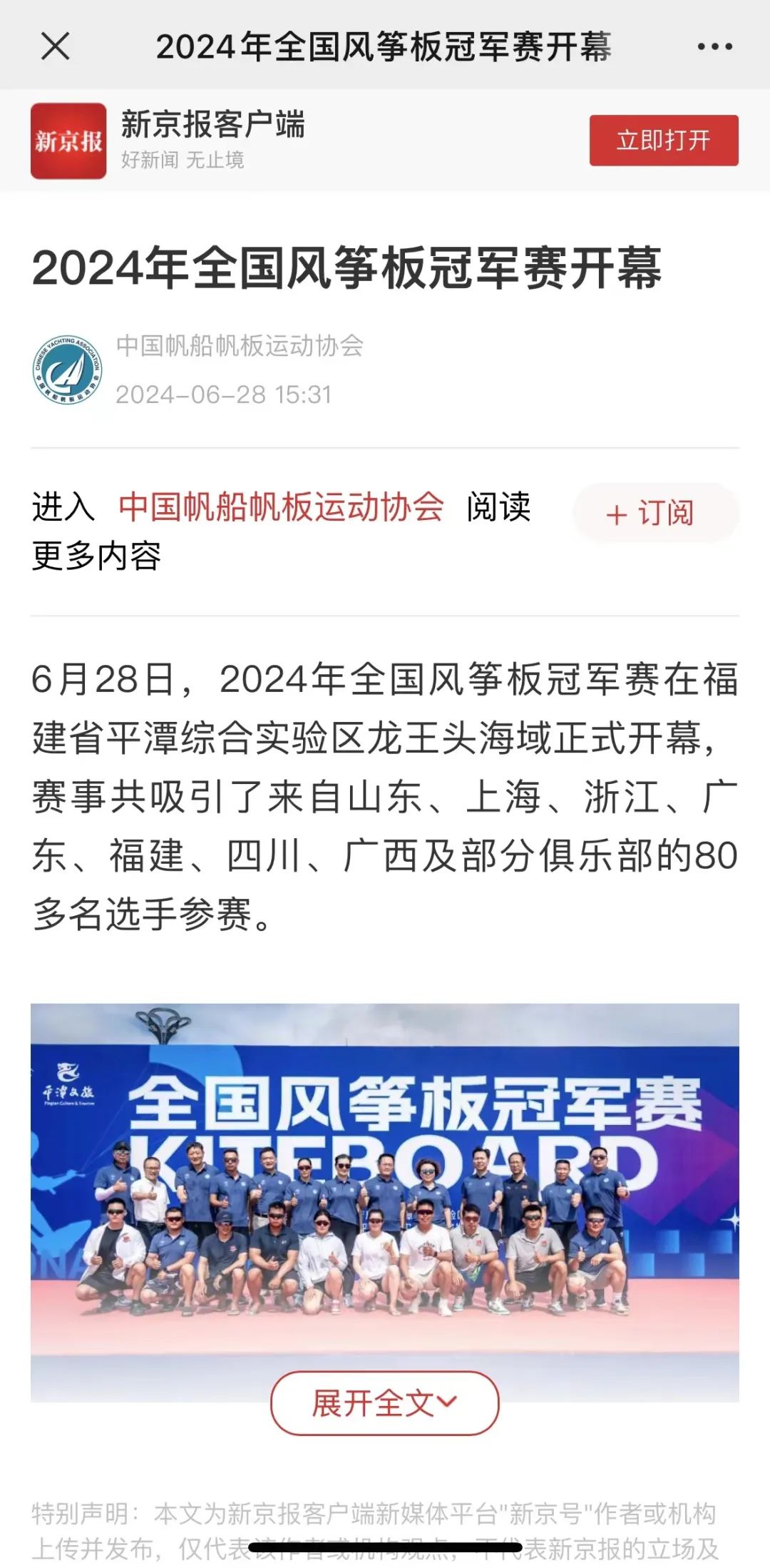Open the three-dot overflow menu
This screenshot has height=1568, width=770.
click(714, 47)
